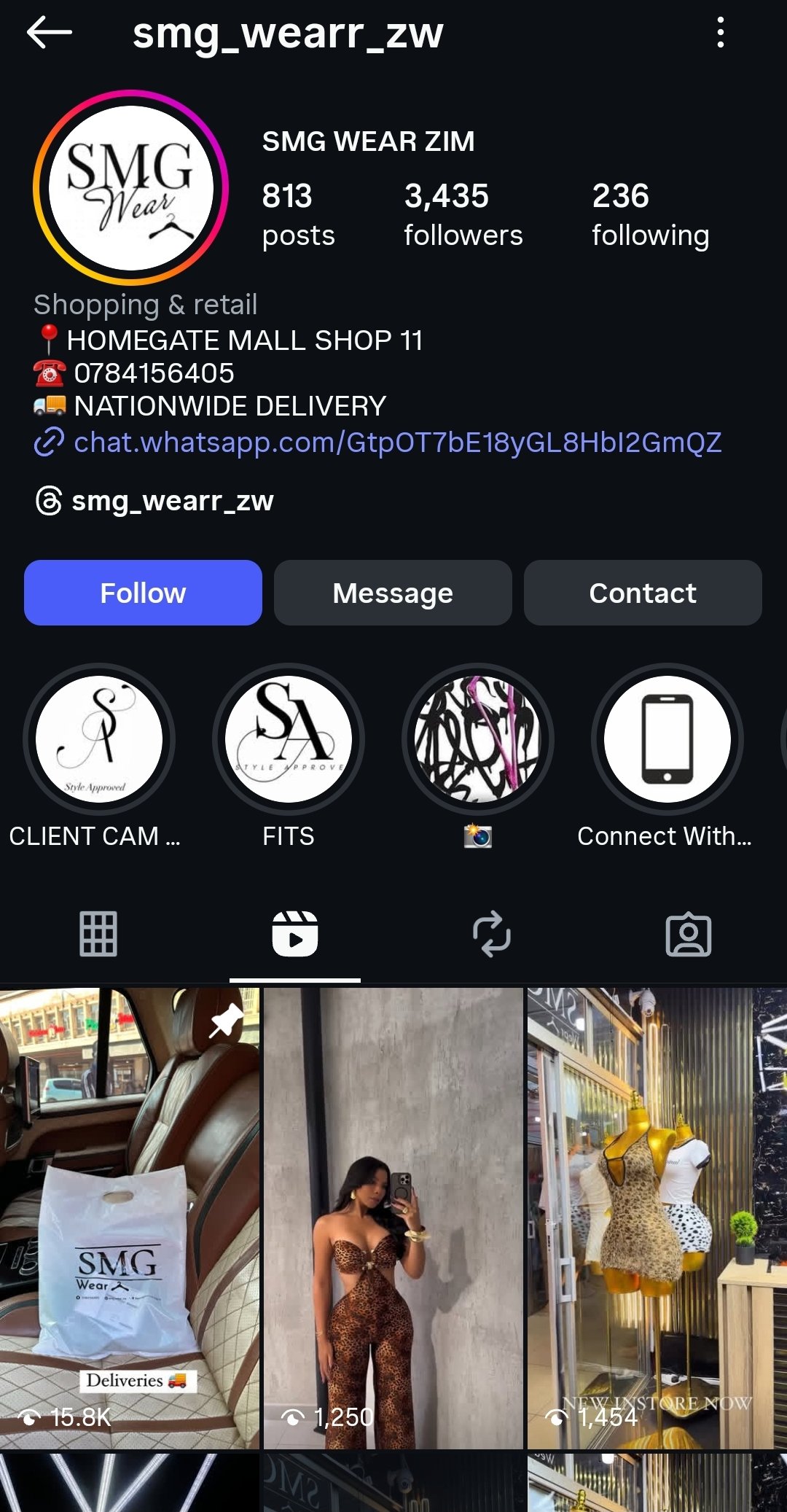Tap the Contact button

(x=643, y=593)
